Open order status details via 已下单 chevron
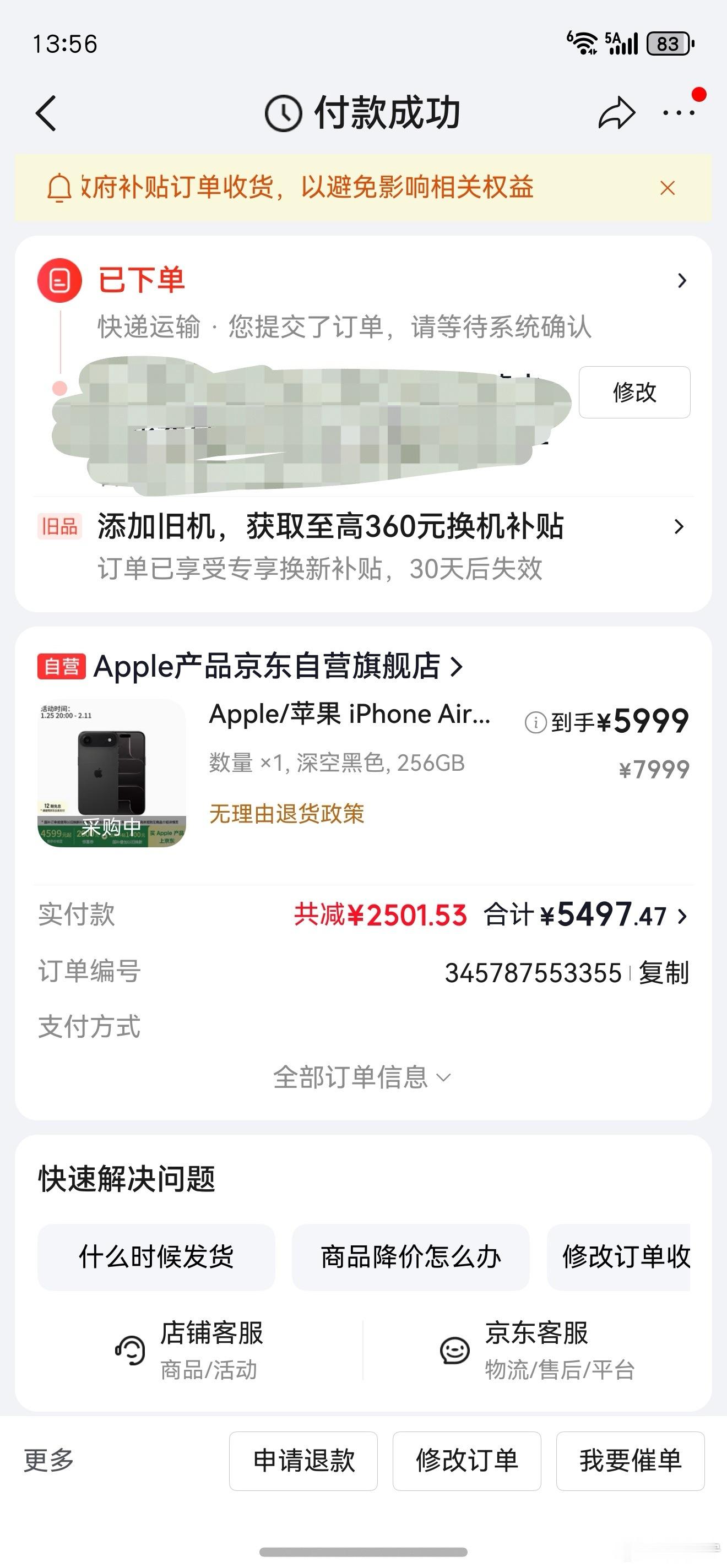Screen dimensions: 727x1568 (682, 280)
